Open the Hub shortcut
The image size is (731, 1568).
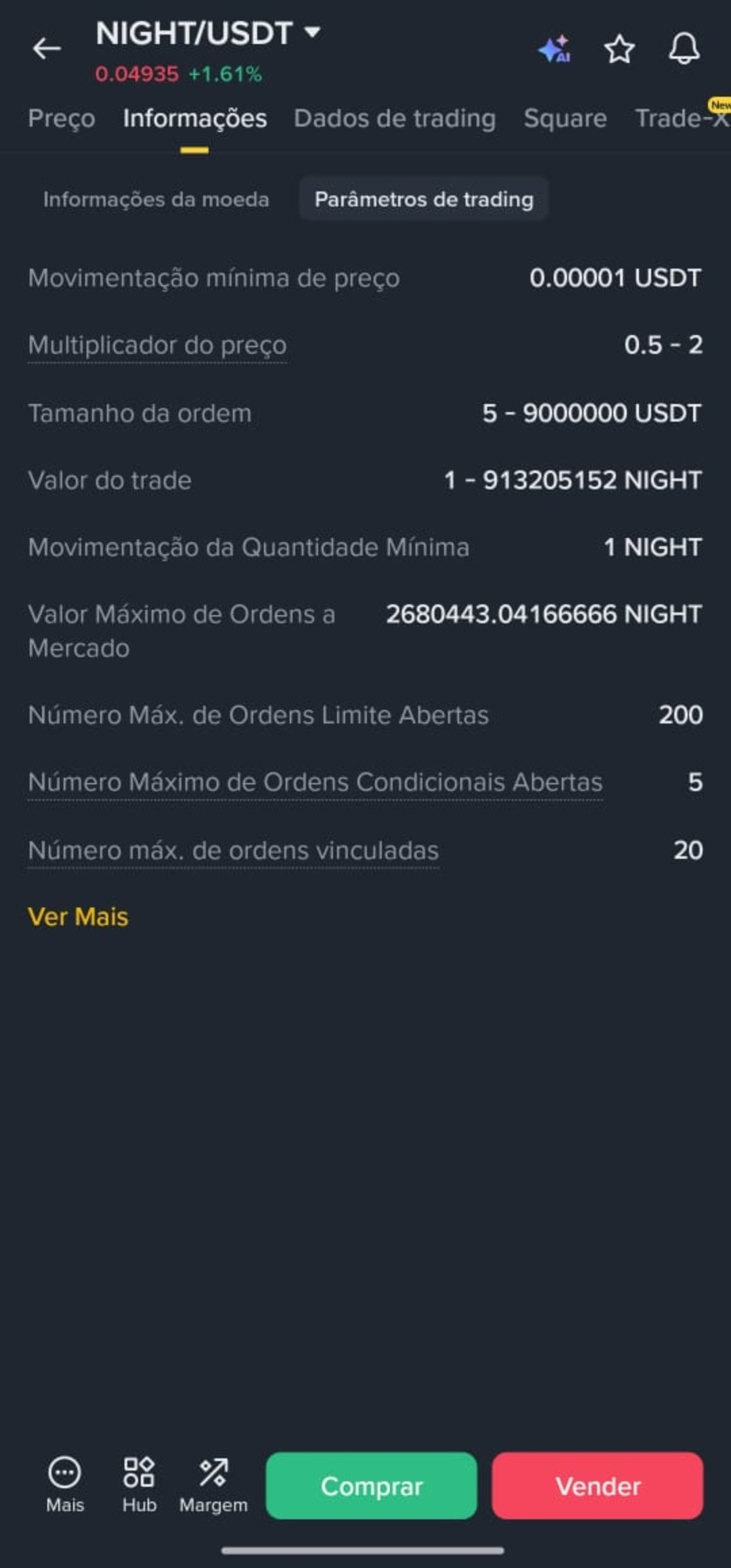pos(139,1485)
